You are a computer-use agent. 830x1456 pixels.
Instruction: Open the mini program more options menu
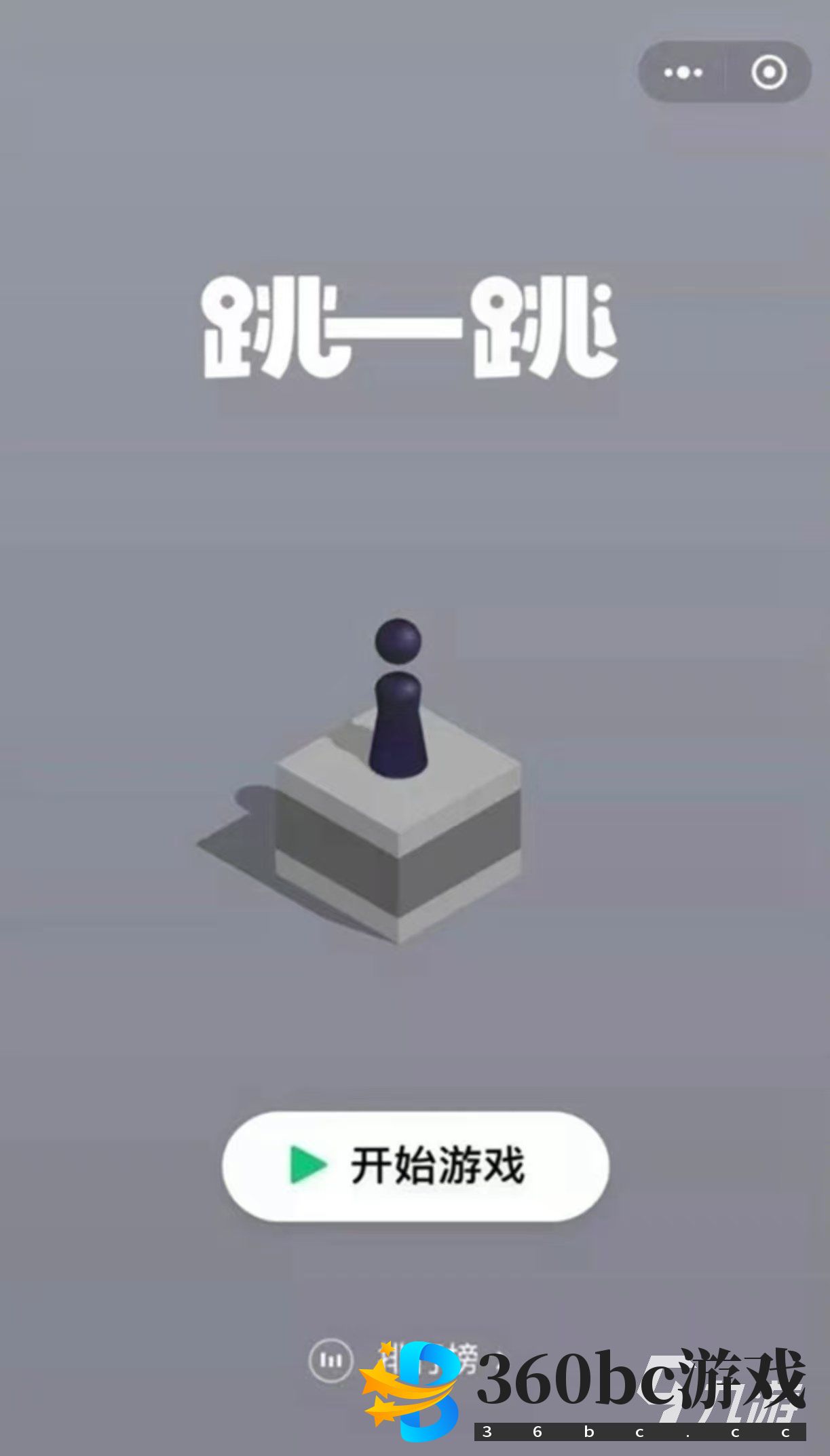point(683,72)
